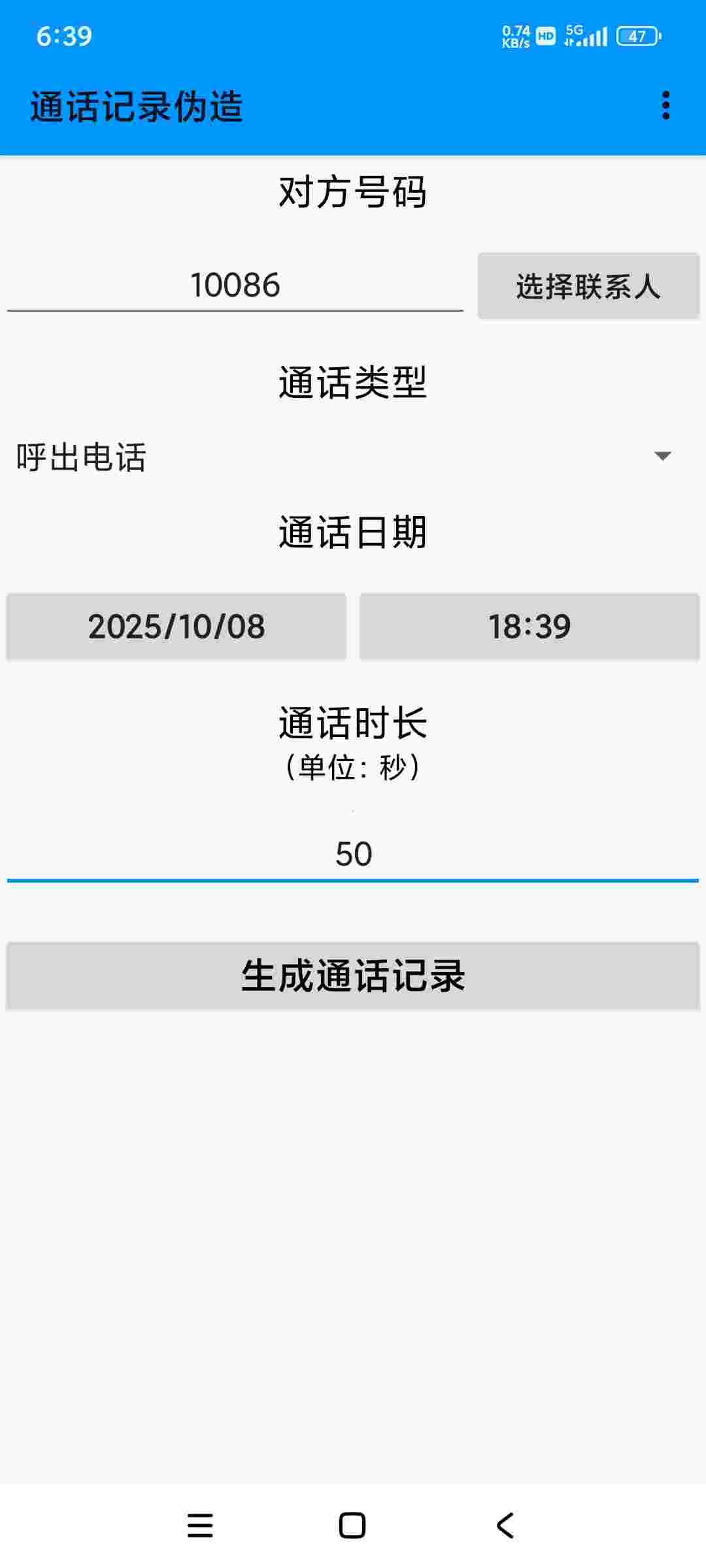Tap 生成通话记录 to generate the record
706x1568 pixels.
point(353,976)
